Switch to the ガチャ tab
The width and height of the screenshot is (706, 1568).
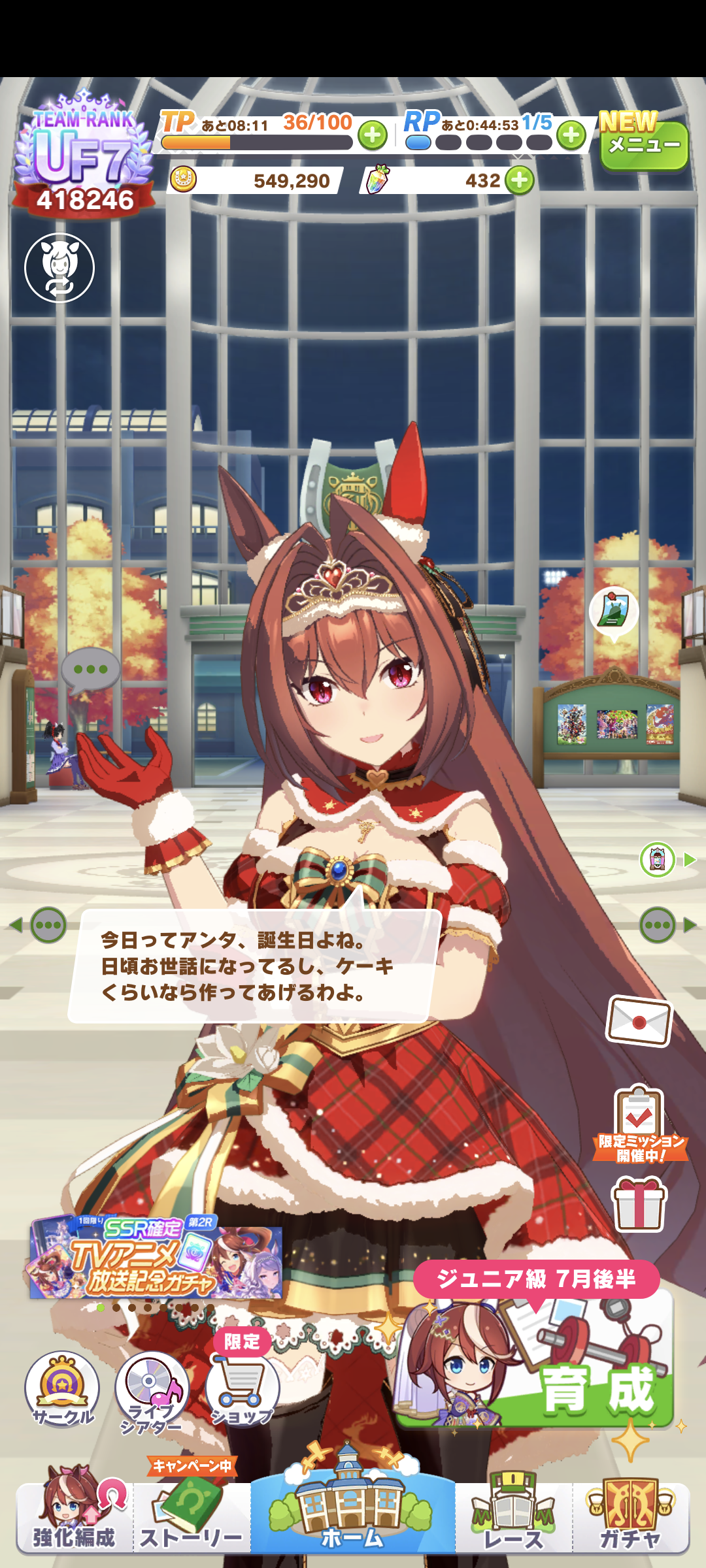[630, 1516]
